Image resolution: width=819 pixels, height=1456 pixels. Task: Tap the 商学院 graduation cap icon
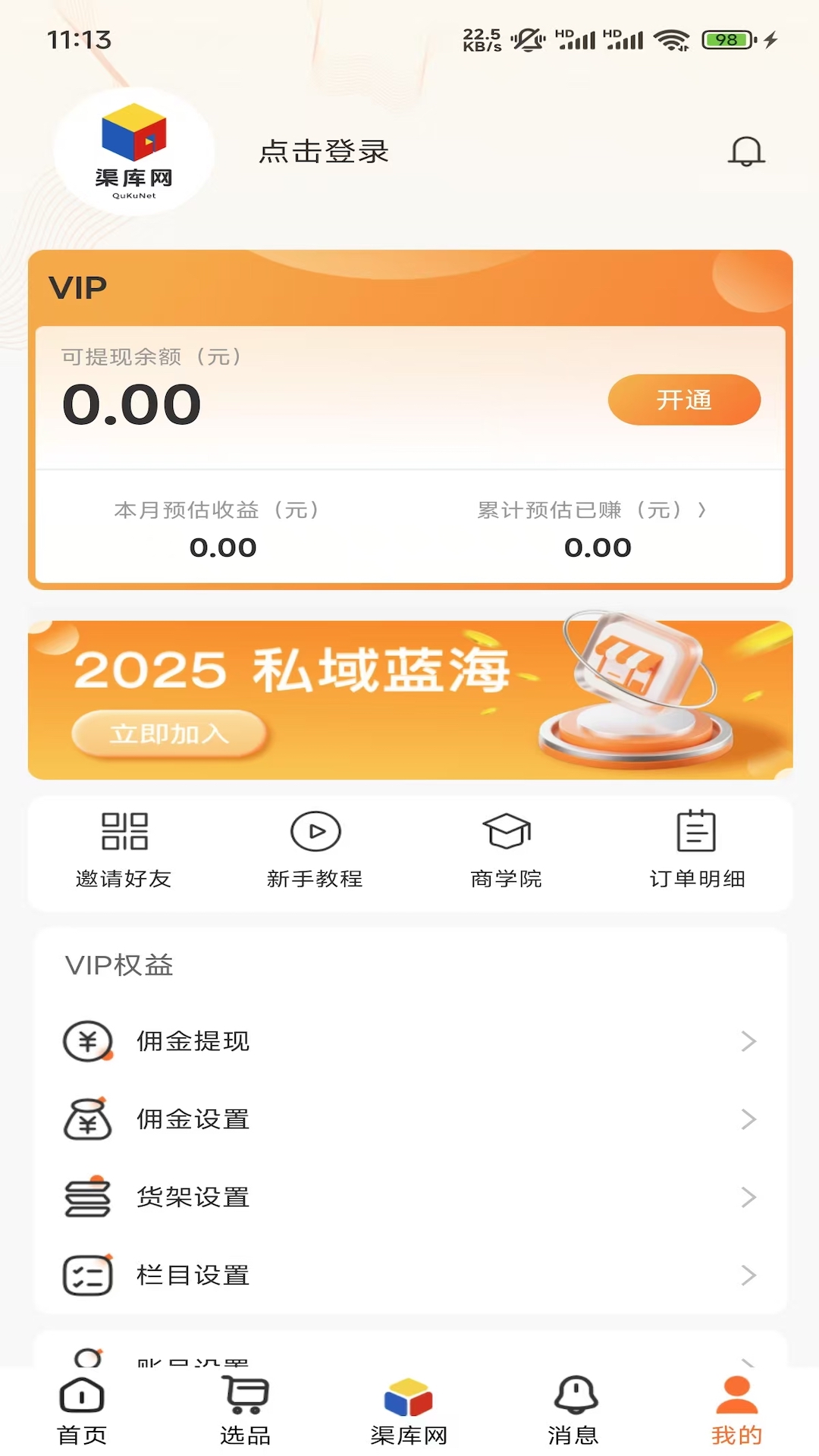(x=507, y=831)
